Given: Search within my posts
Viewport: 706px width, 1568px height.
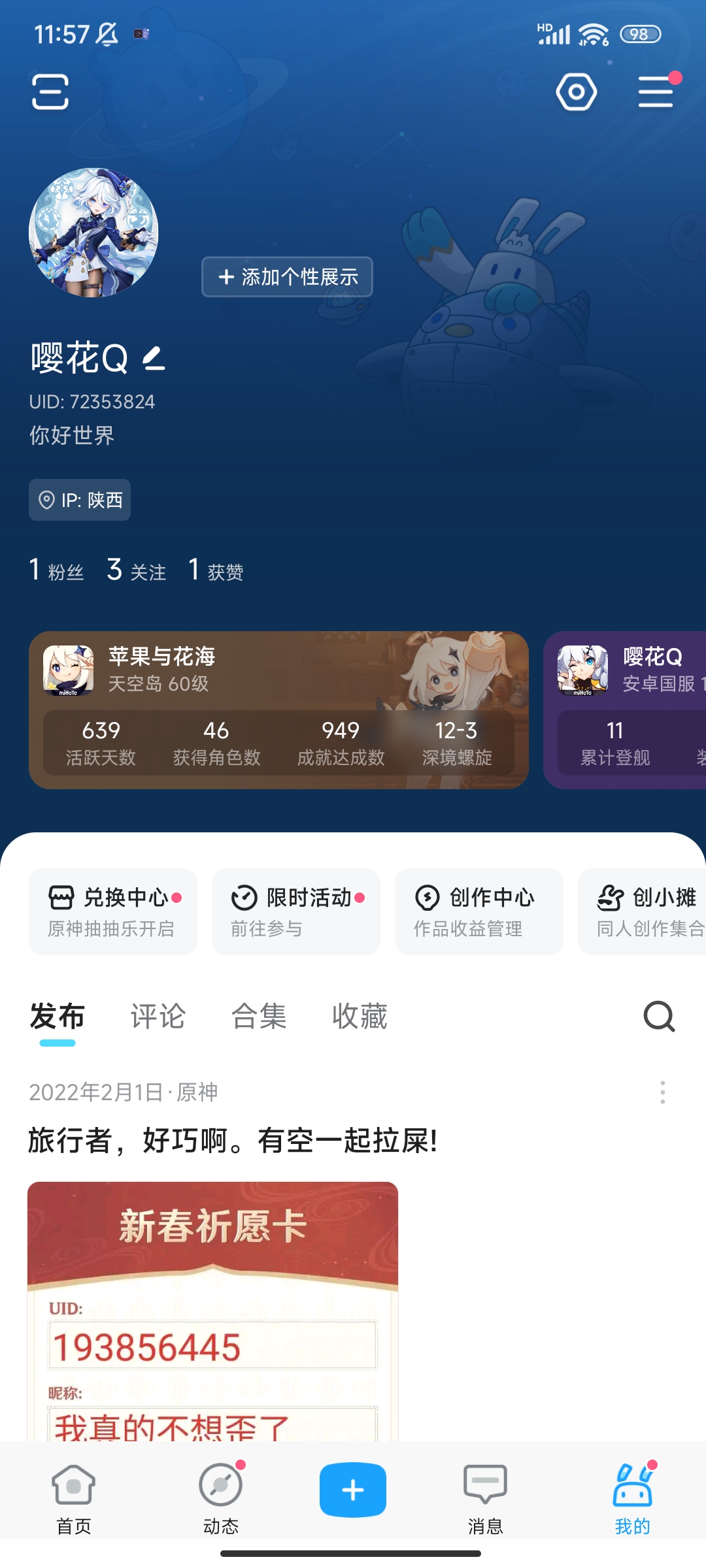Looking at the screenshot, I should point(659,1017).
